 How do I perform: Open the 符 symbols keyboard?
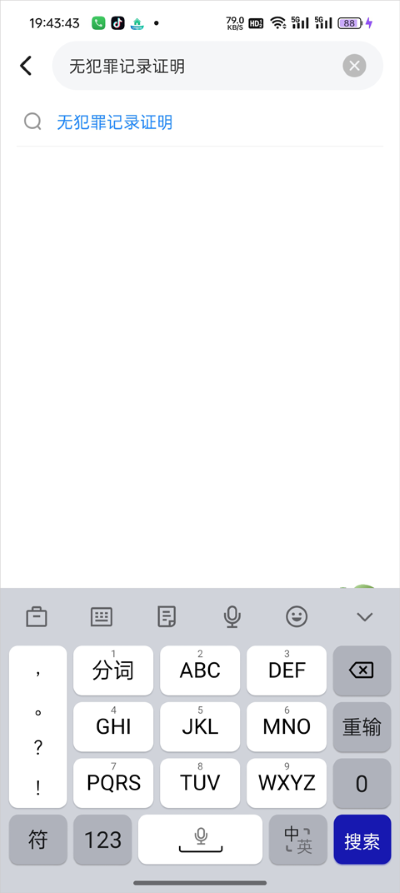click(38, 839)
